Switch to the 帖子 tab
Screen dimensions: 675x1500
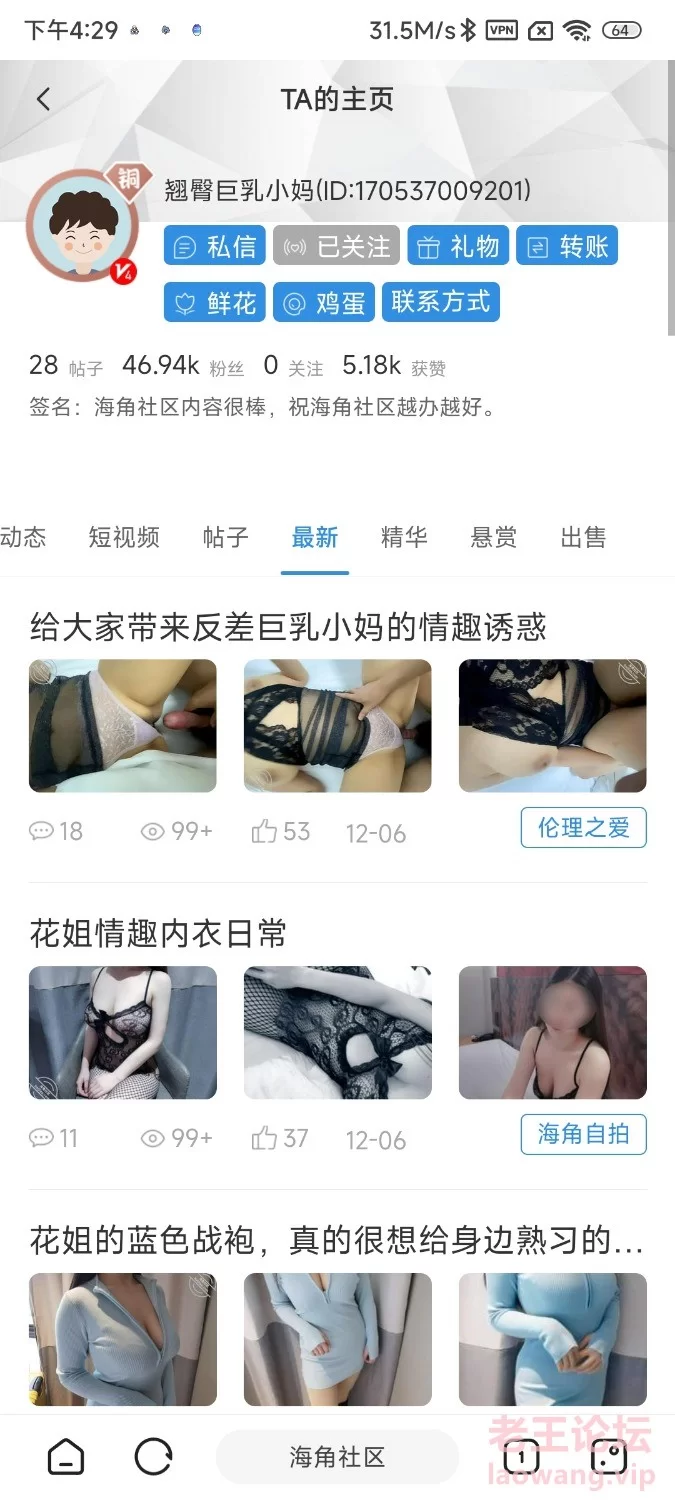tap(225, 537)
